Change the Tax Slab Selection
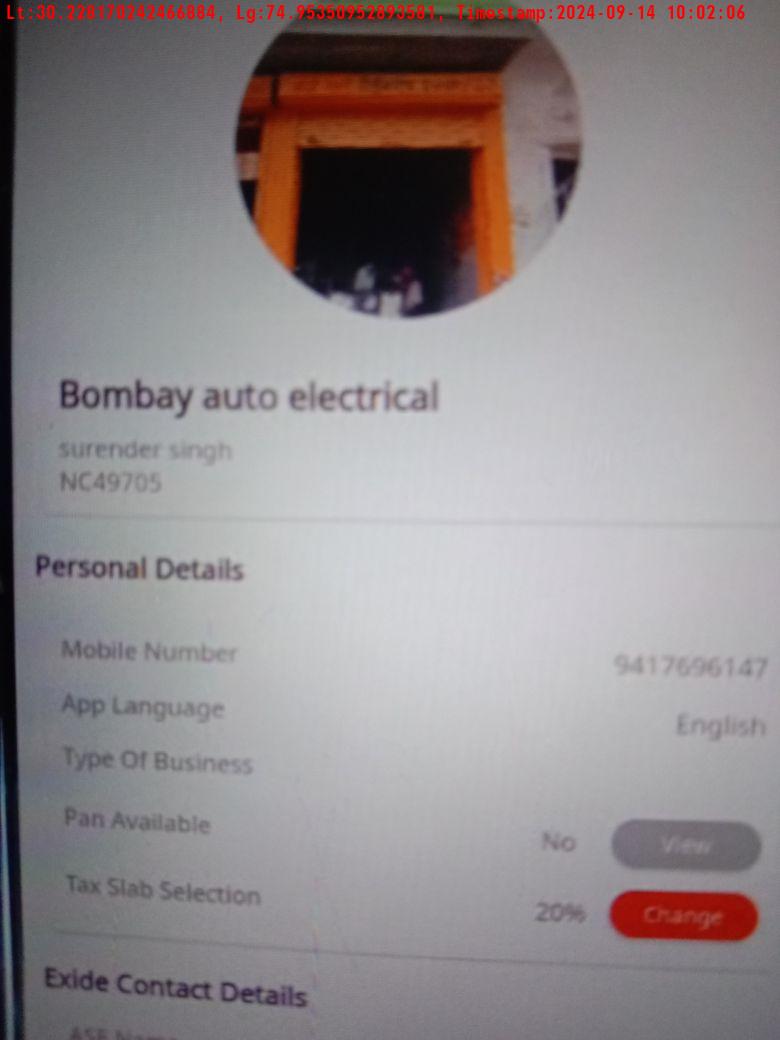Viewport: 780px width, 1040px height. pos(683,915)
